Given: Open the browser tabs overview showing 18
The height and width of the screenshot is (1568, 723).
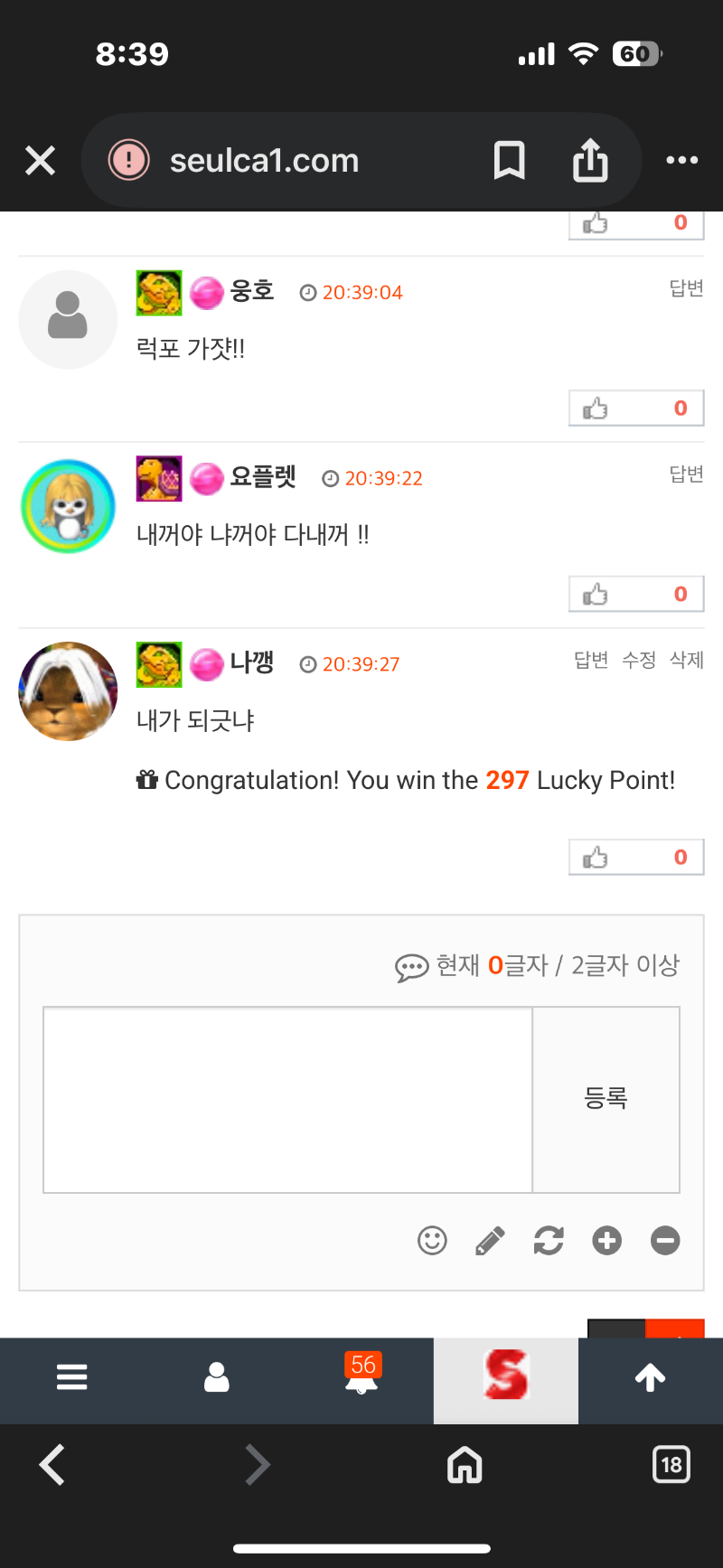Looking at the screenshot, I should [x=671, y=1464].
